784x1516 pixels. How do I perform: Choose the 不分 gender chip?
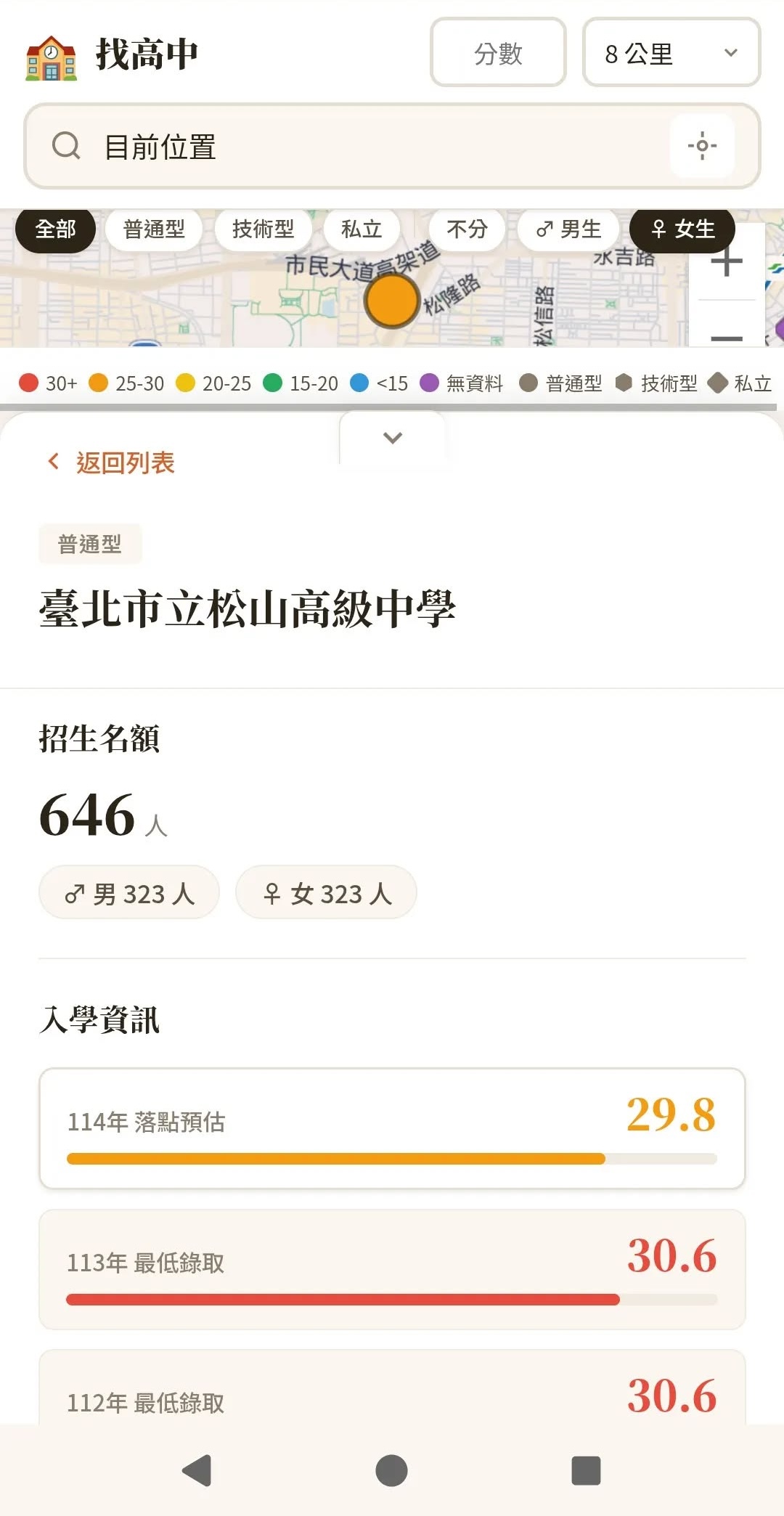coord(467,229)
